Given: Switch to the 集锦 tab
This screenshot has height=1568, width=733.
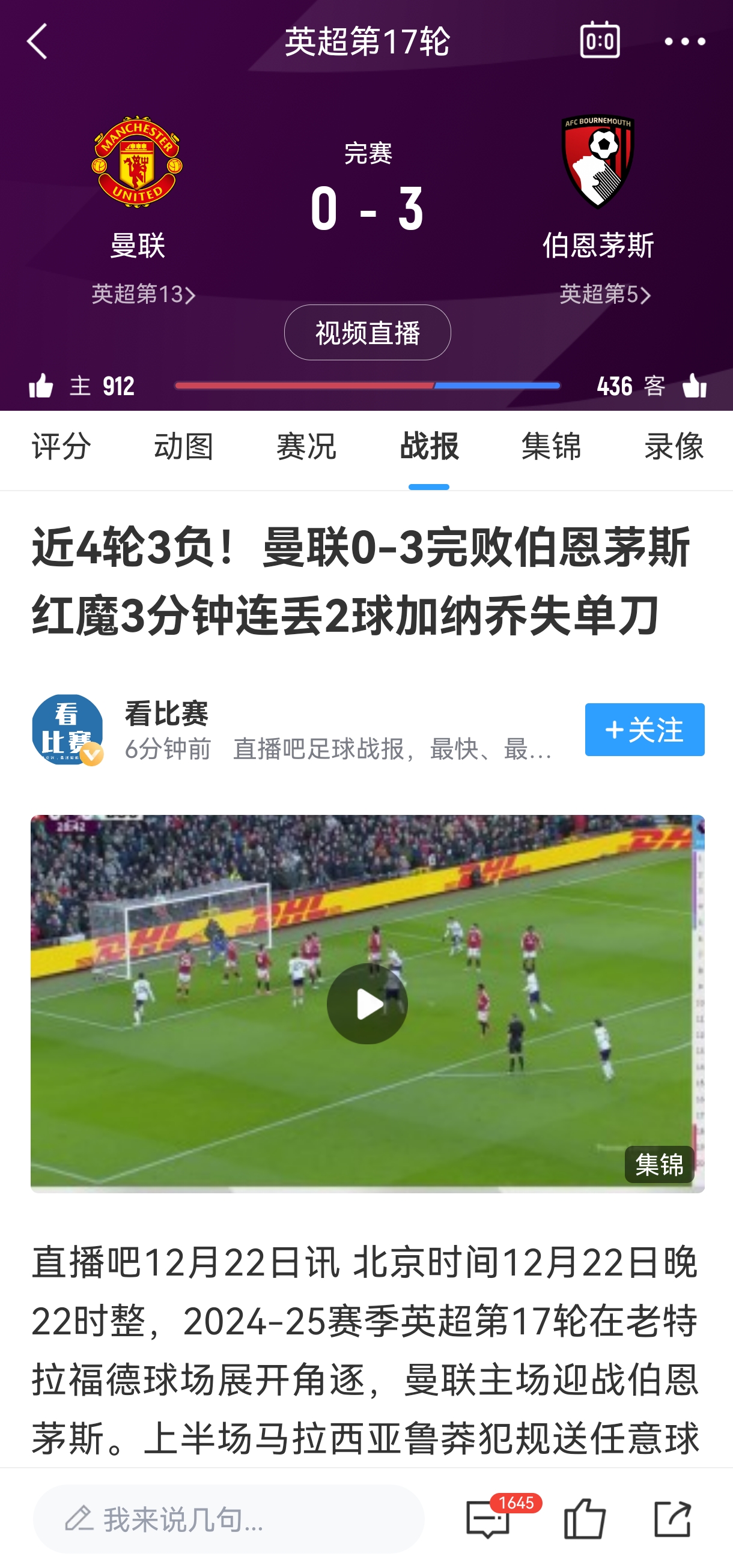Looking at the screenshot, I should click(552, 447).
